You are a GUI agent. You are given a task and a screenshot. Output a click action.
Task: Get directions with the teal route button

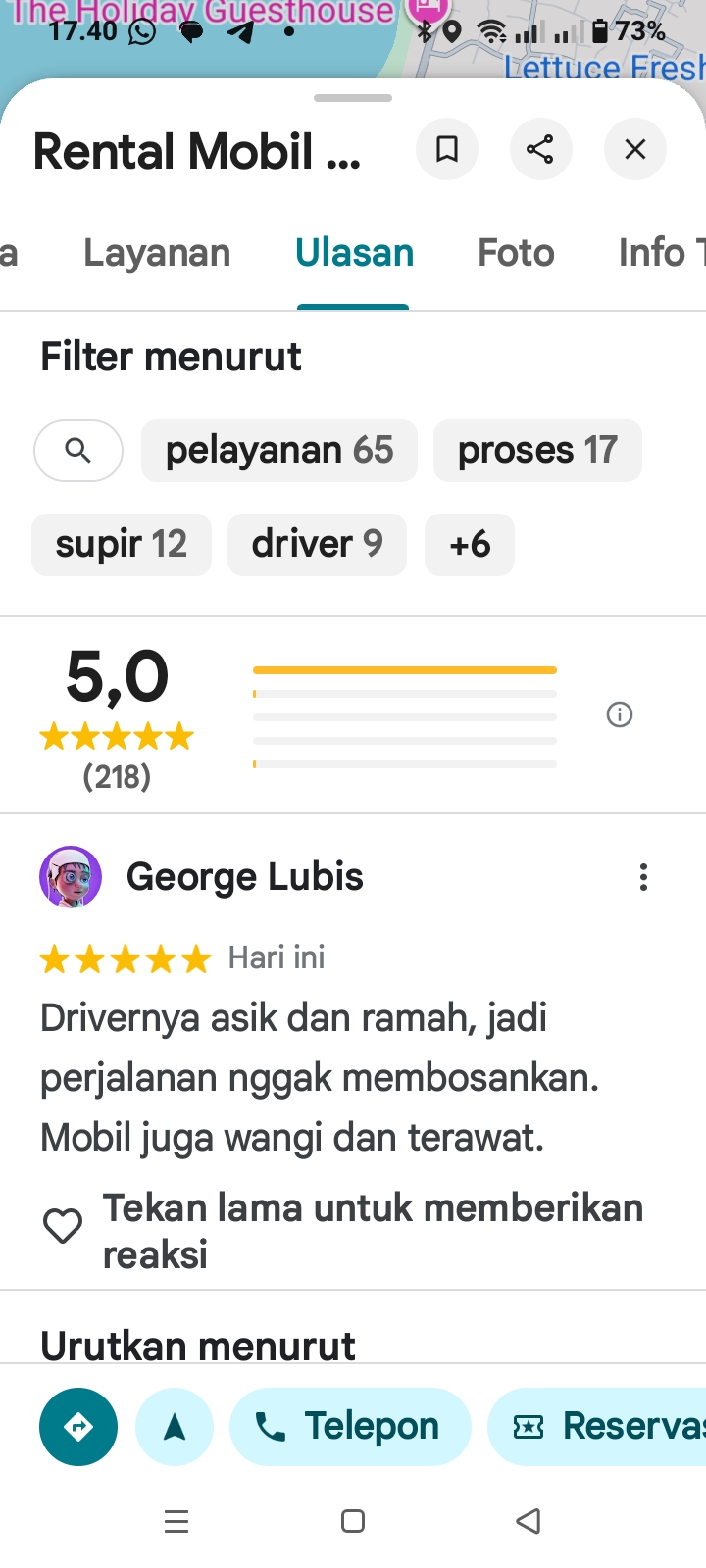pos(78,1427)
